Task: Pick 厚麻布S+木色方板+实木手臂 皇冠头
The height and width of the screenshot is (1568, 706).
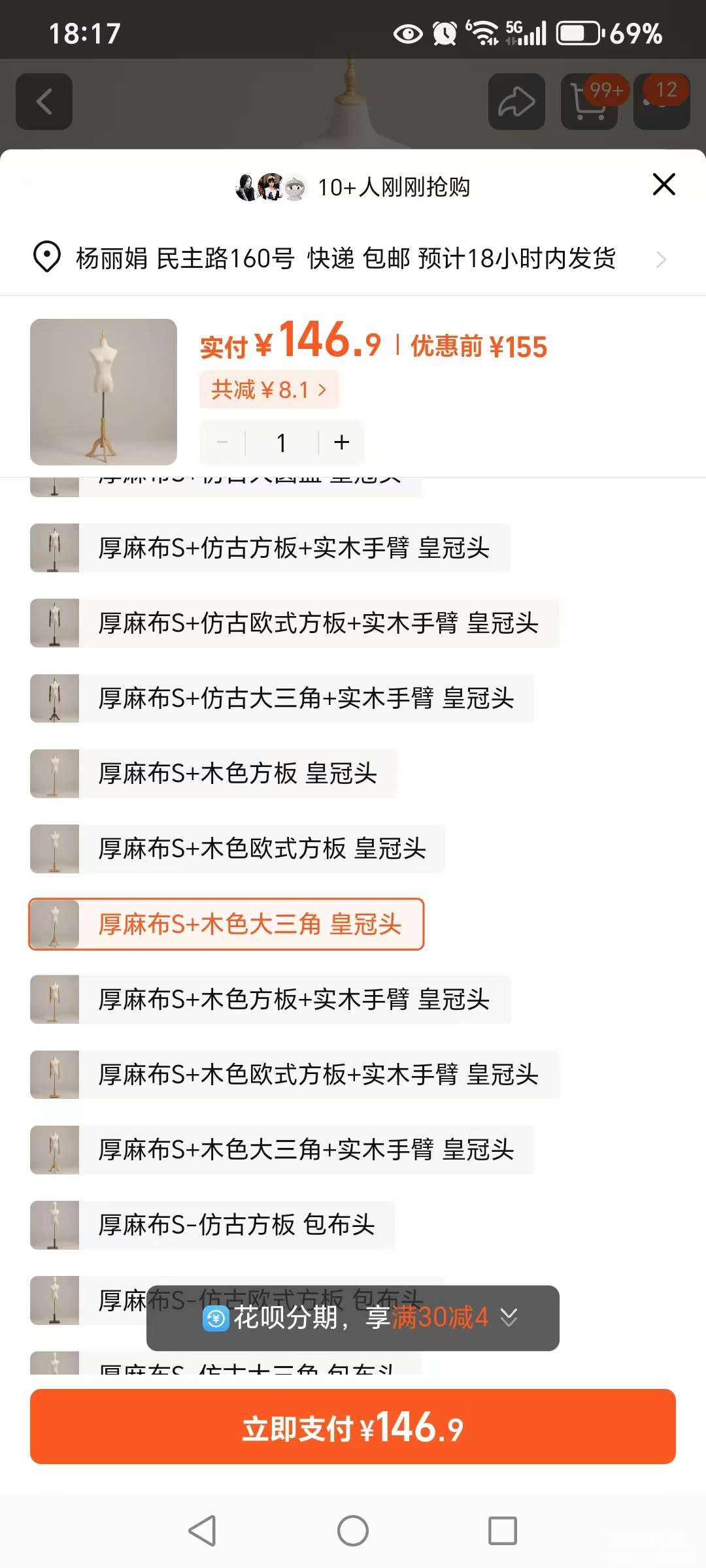Action: click(294, 1000)
